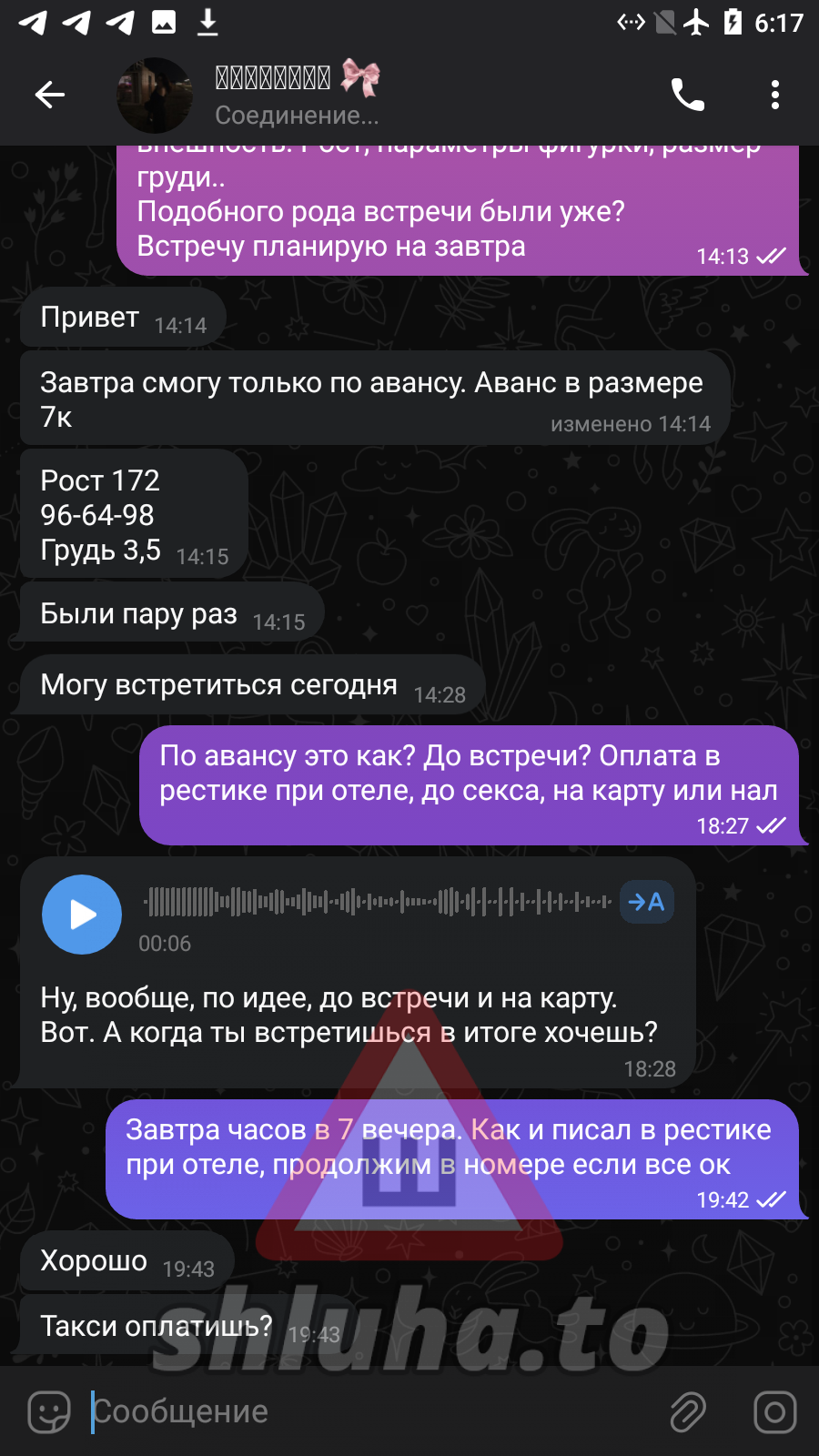Toggle the voice message transcription button
The height and width of the screenshot is (1456, 819).
(646, 902)
